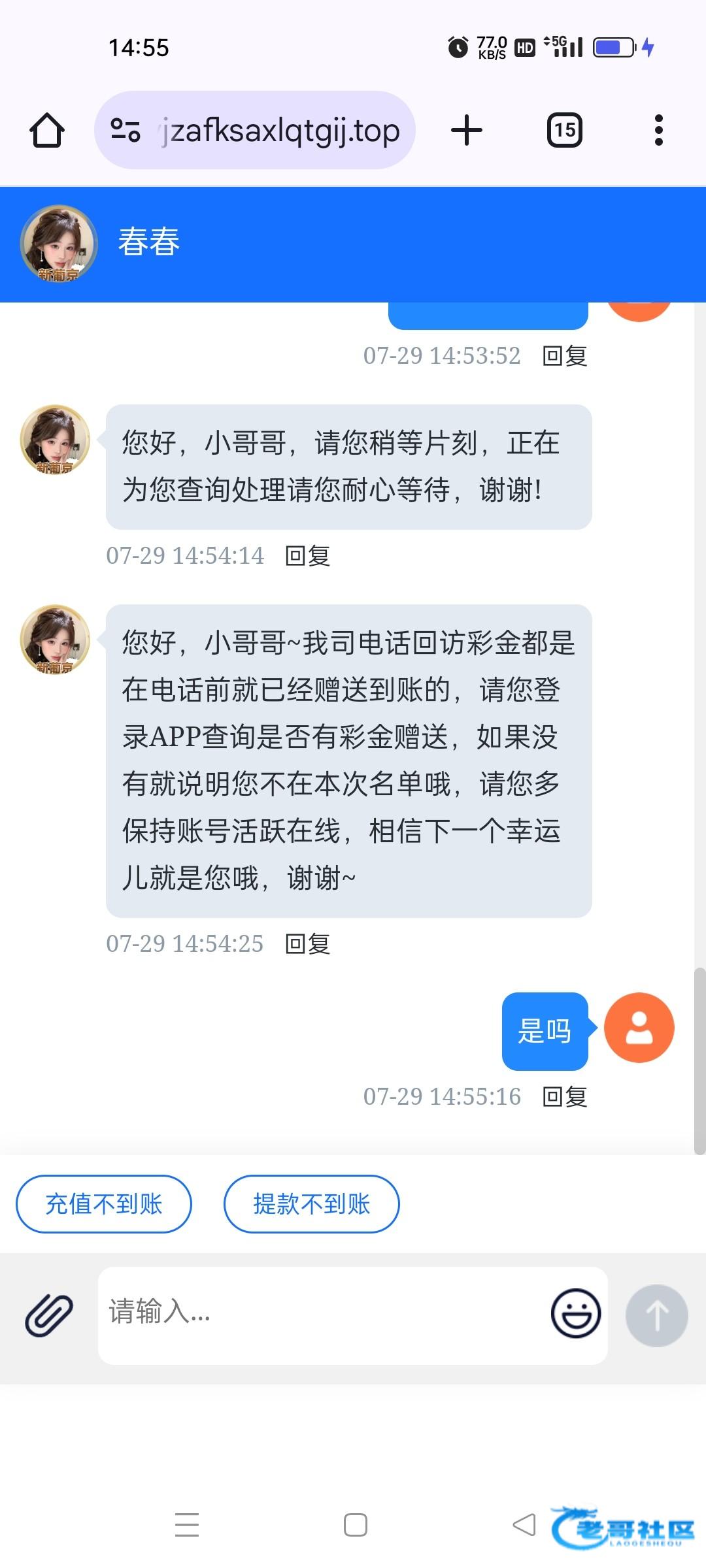The width and height of the screenshot is (706, 1568).
Task: Reply to the message sent at 14:54:14
Action: 308,556
